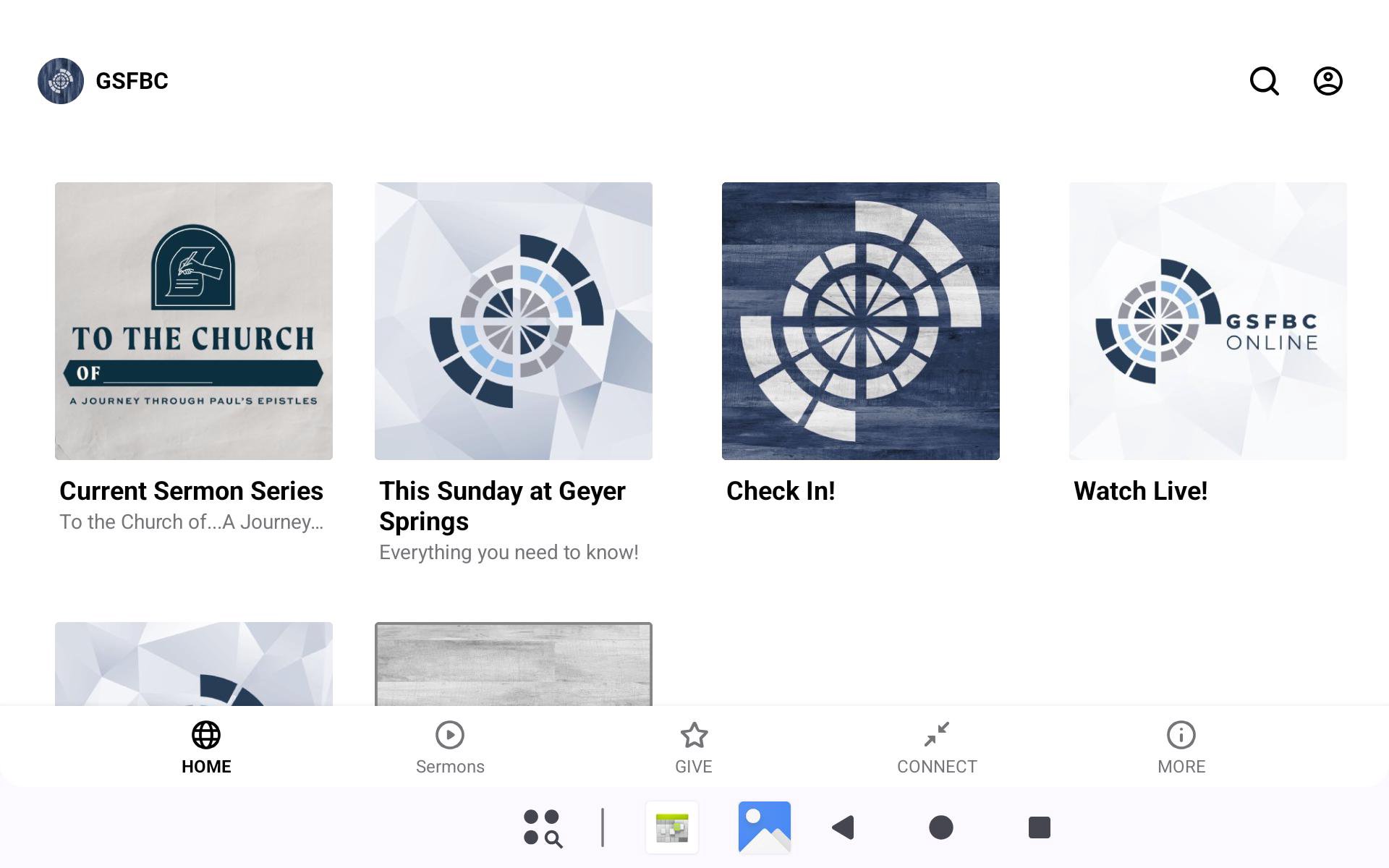
Task: Open This Sunday at Geyer Springs
Action: click(x=513, y=321)
